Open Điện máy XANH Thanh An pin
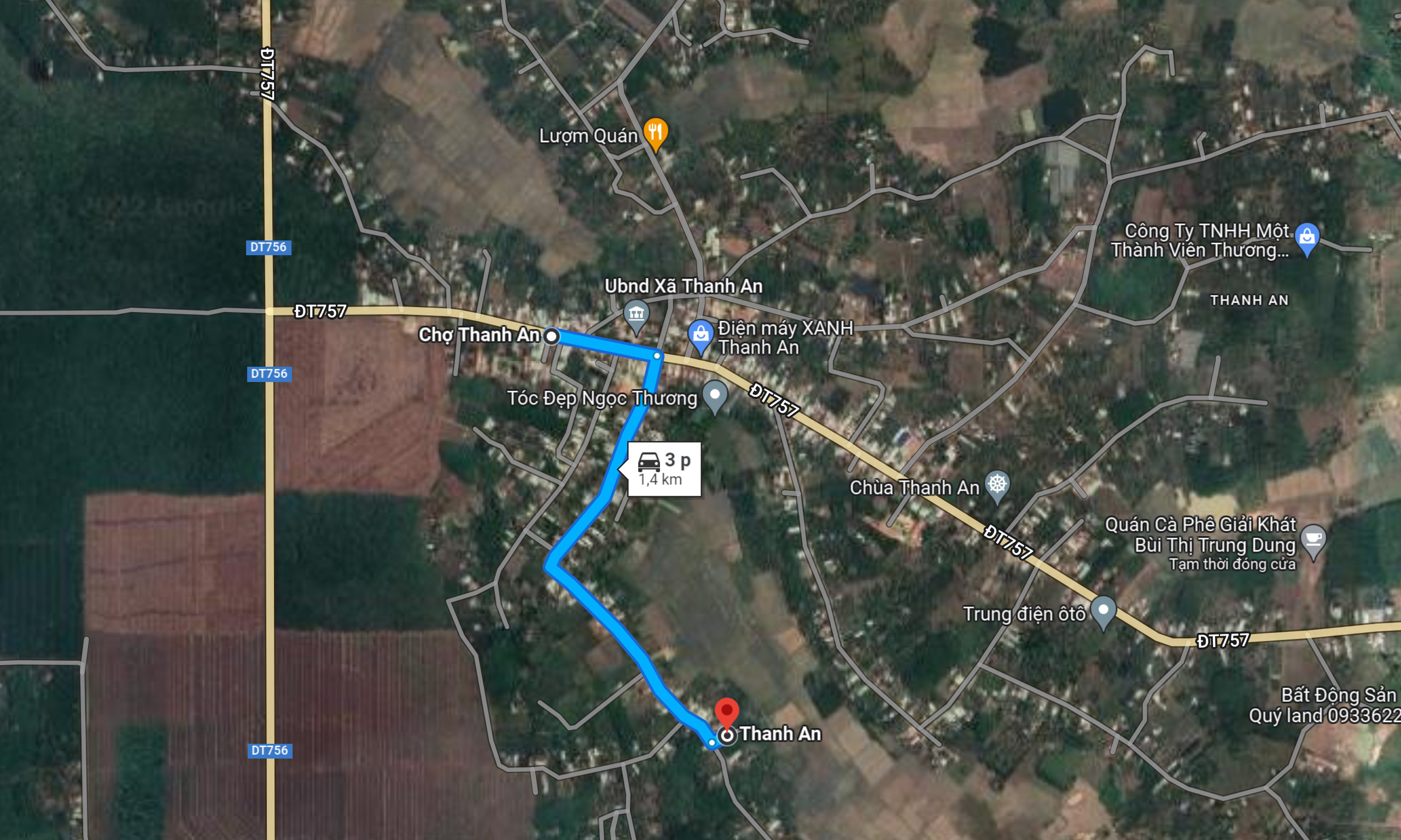Screen dimensions: 1401x840 click(x=701, y=335)
